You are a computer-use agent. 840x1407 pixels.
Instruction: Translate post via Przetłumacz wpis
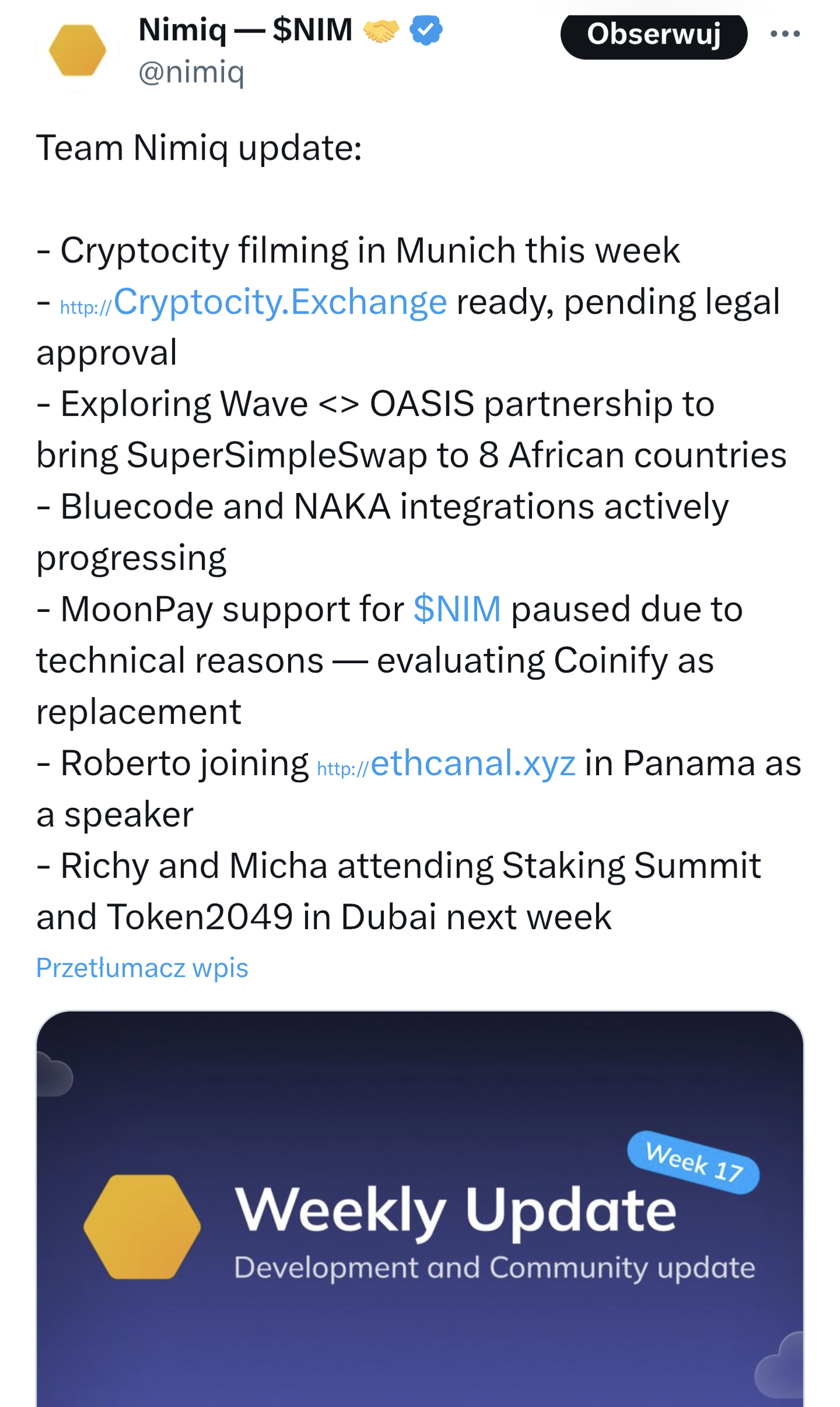tap(142, 968)
